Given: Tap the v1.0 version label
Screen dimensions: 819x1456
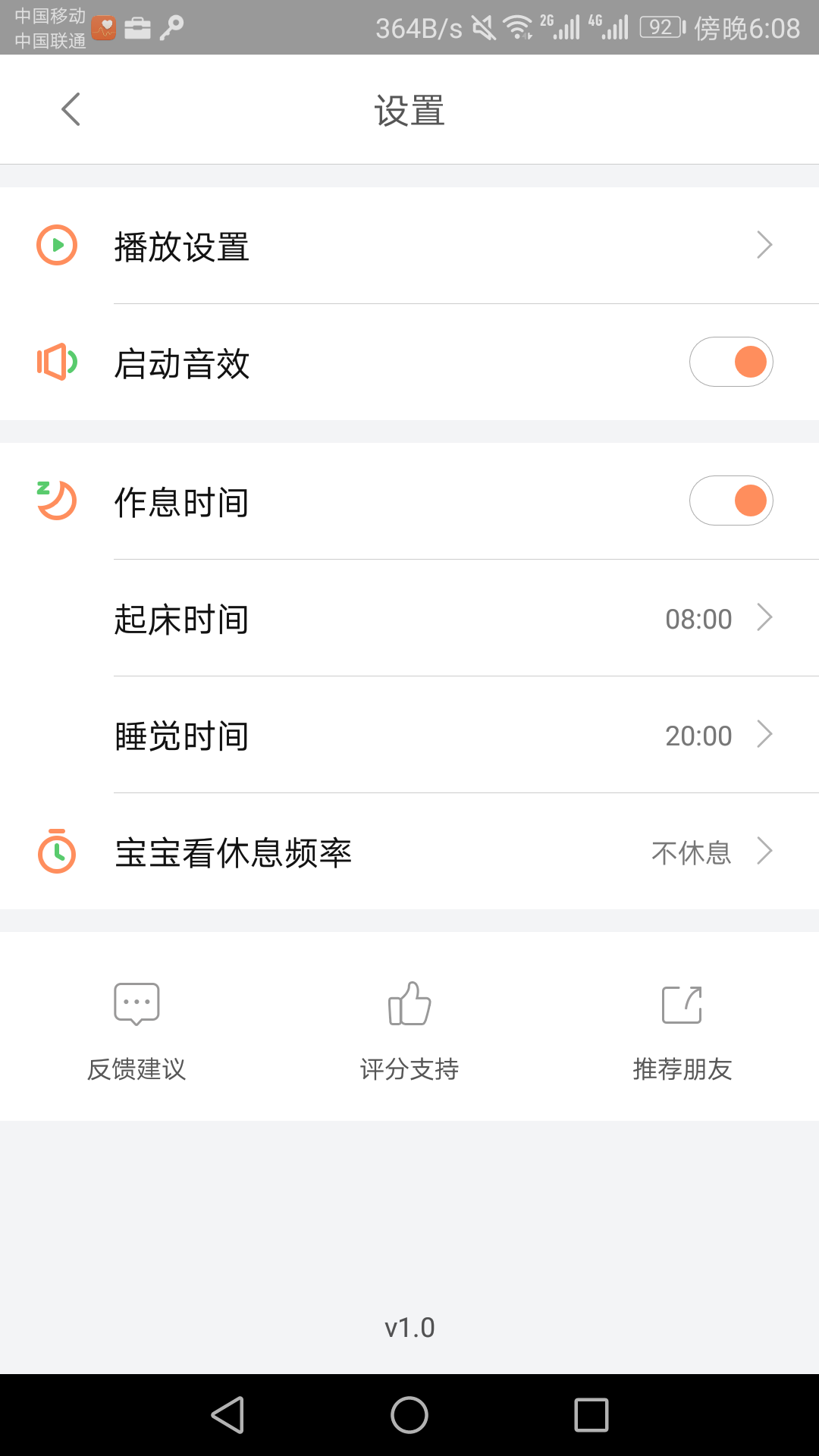Looking at the screenshot, I should tap(409, 1326).
